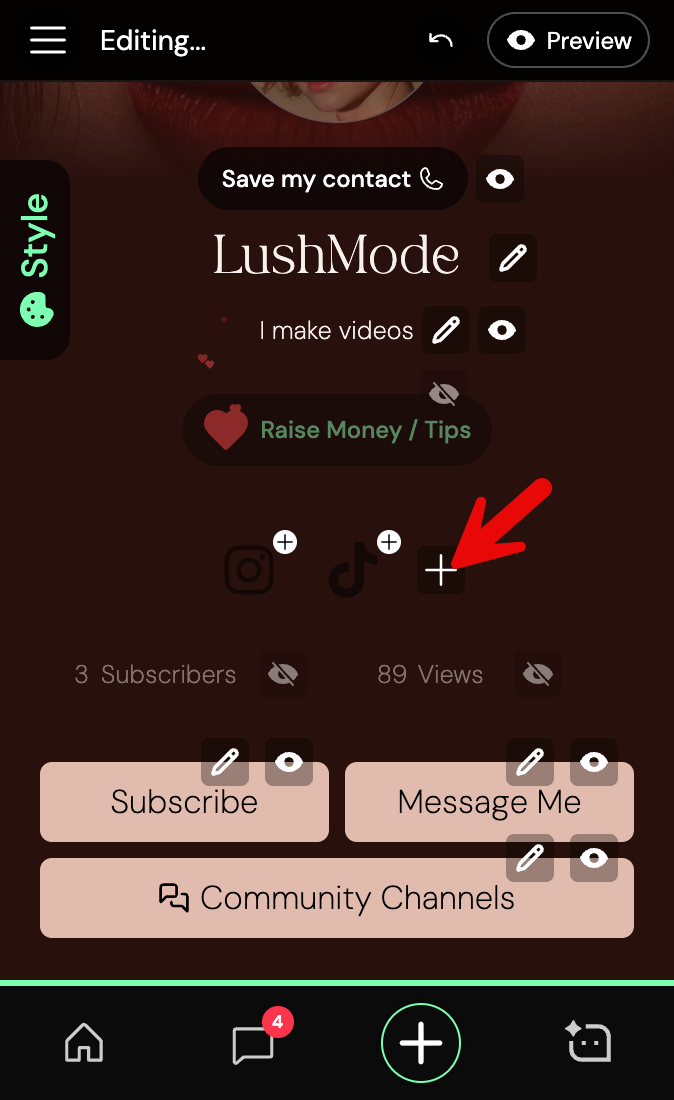The height and width of the screenshot is (1100, 674).
Task: Add an Instagram link
Action: click(285, 542)
